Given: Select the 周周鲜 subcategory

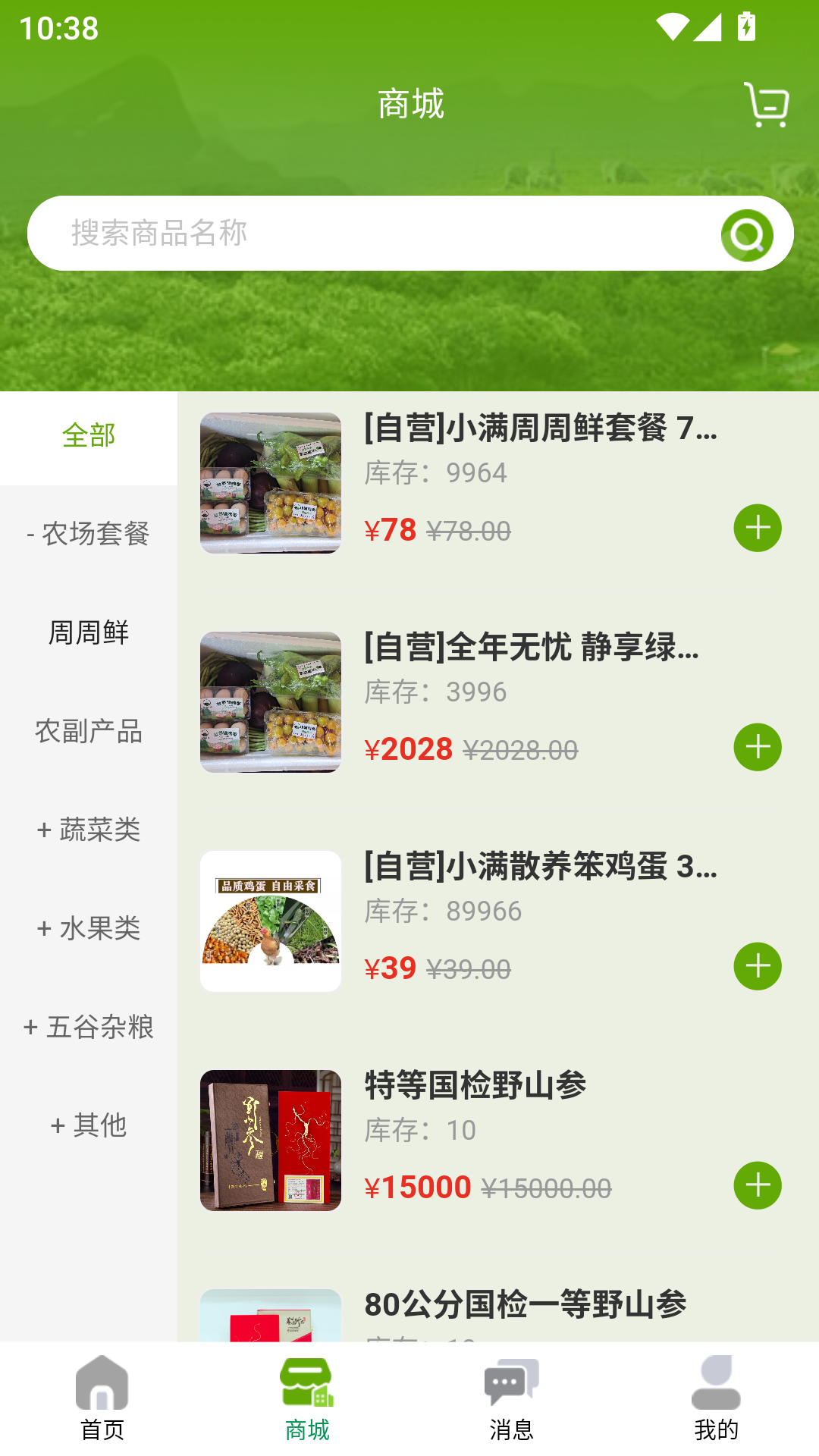Looking at the screenshot, I should pos(89,632).
